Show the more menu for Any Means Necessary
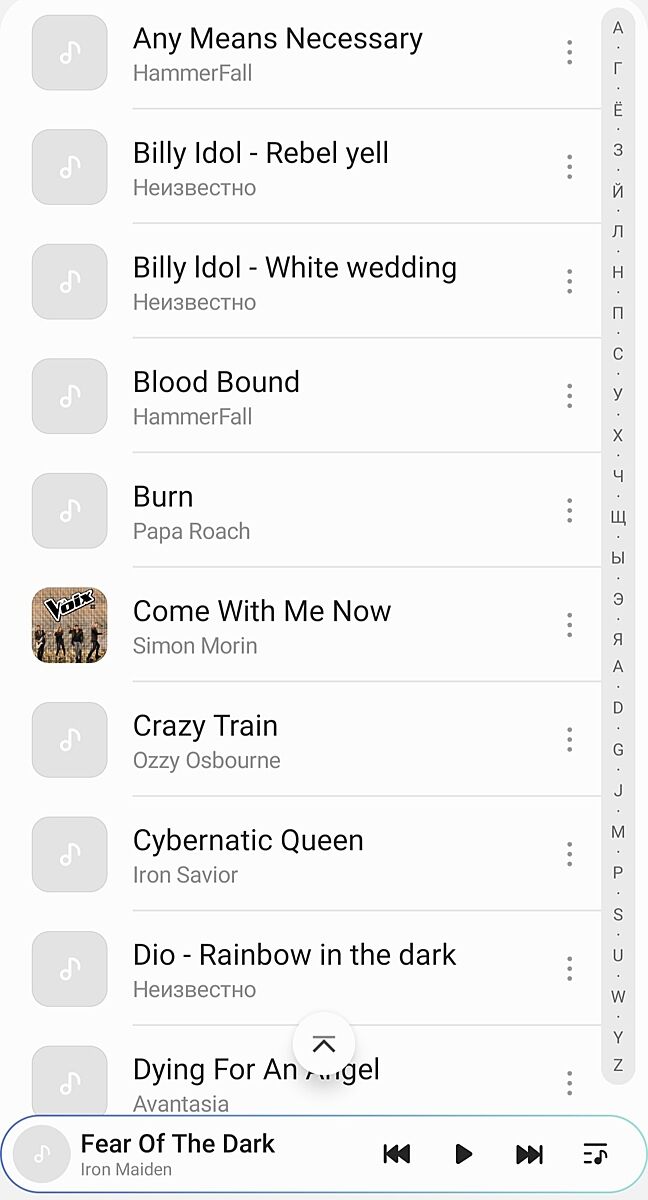 click(569, 53)
